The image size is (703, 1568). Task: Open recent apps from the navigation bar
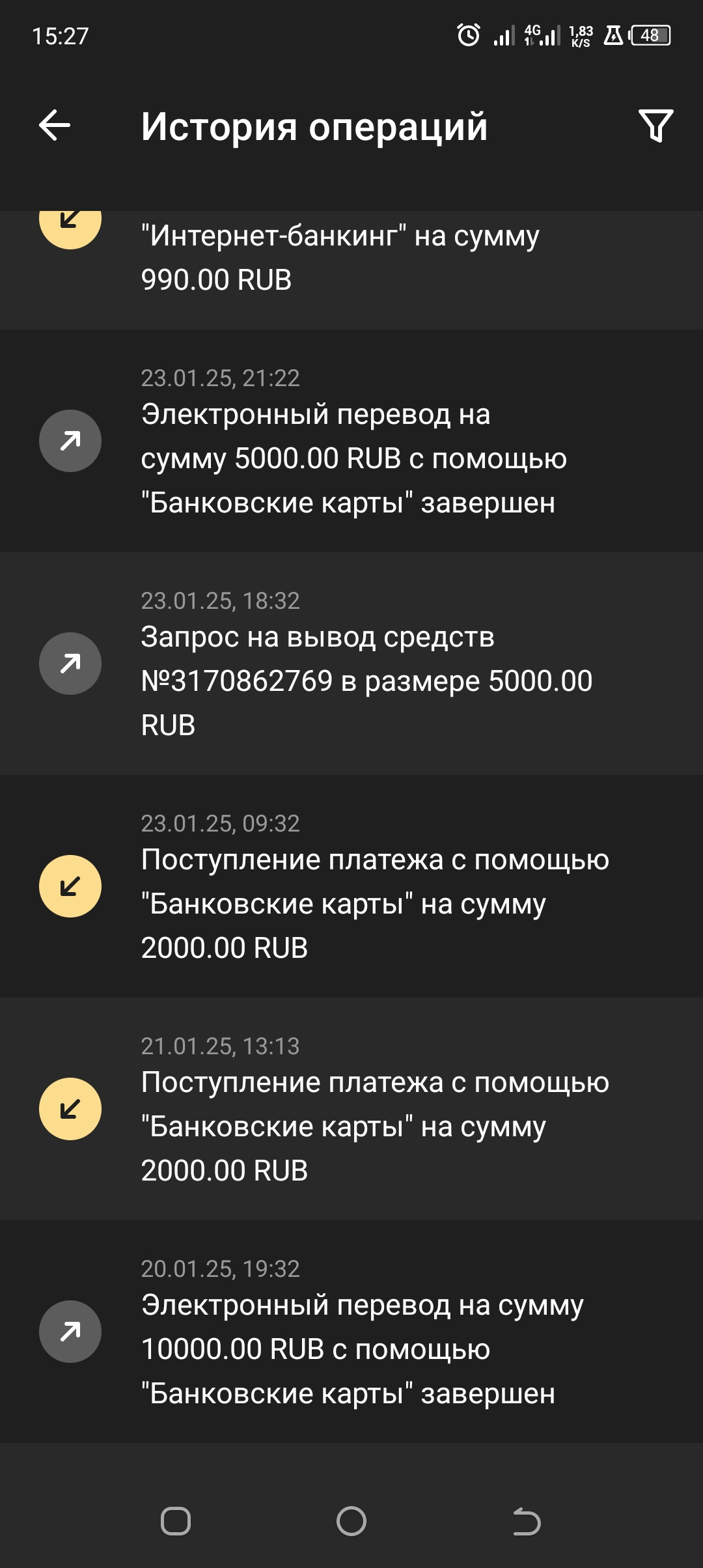176,1521
